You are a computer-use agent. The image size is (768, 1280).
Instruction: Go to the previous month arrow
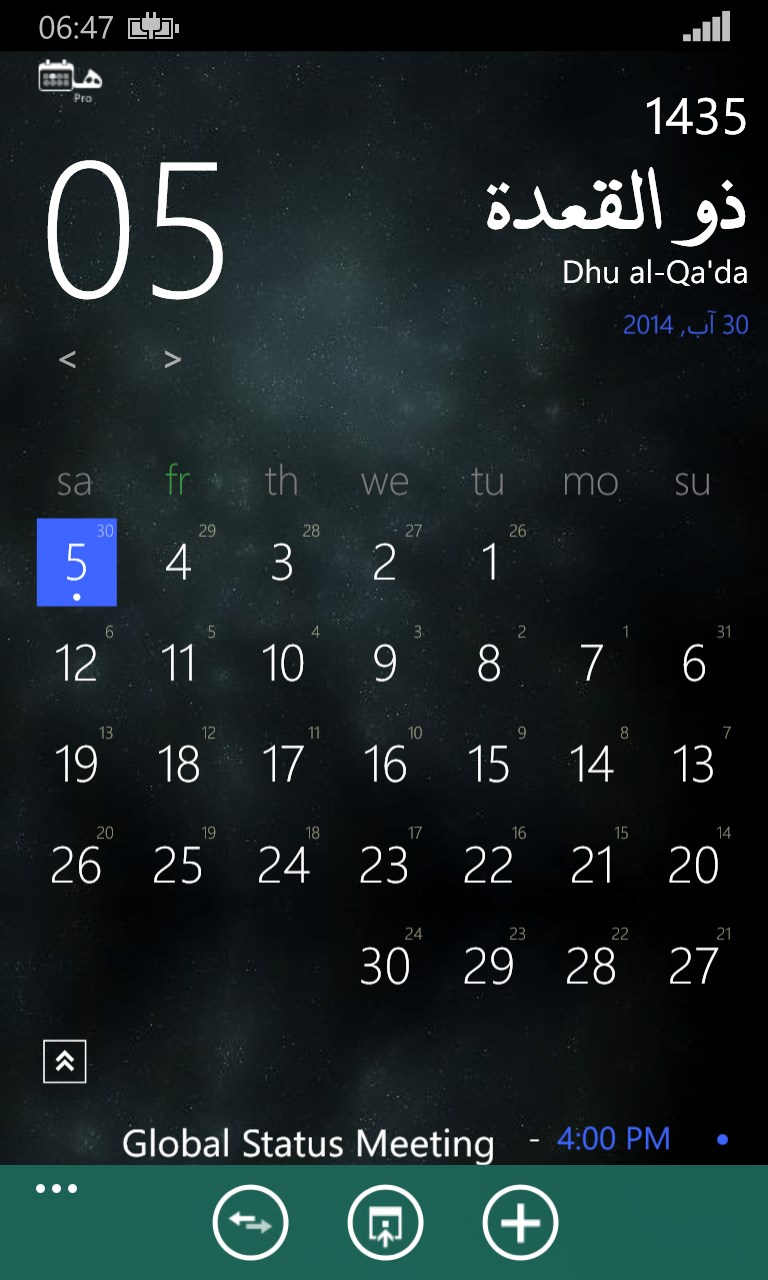tap(68, 360)
